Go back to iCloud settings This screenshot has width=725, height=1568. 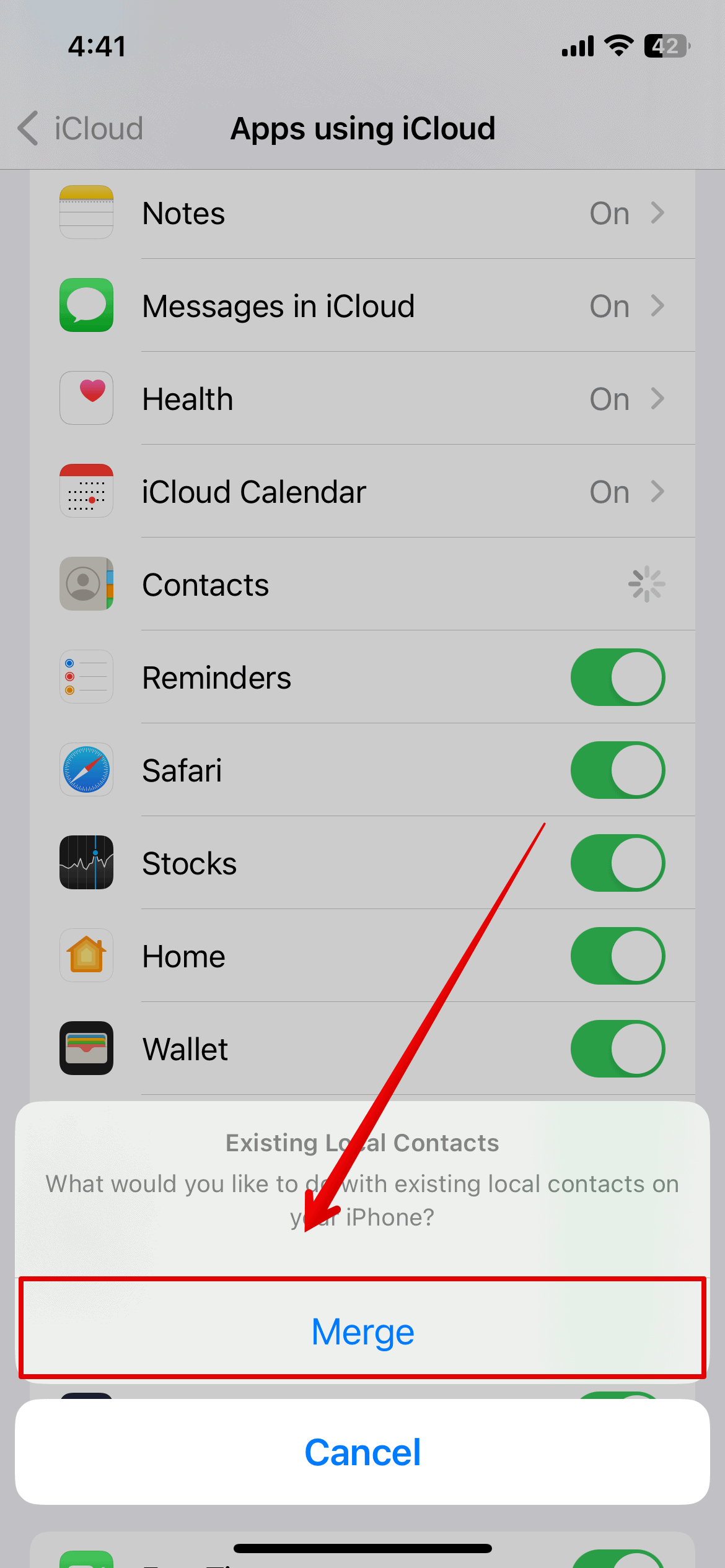pyautogui.click(x=81, y=129)
